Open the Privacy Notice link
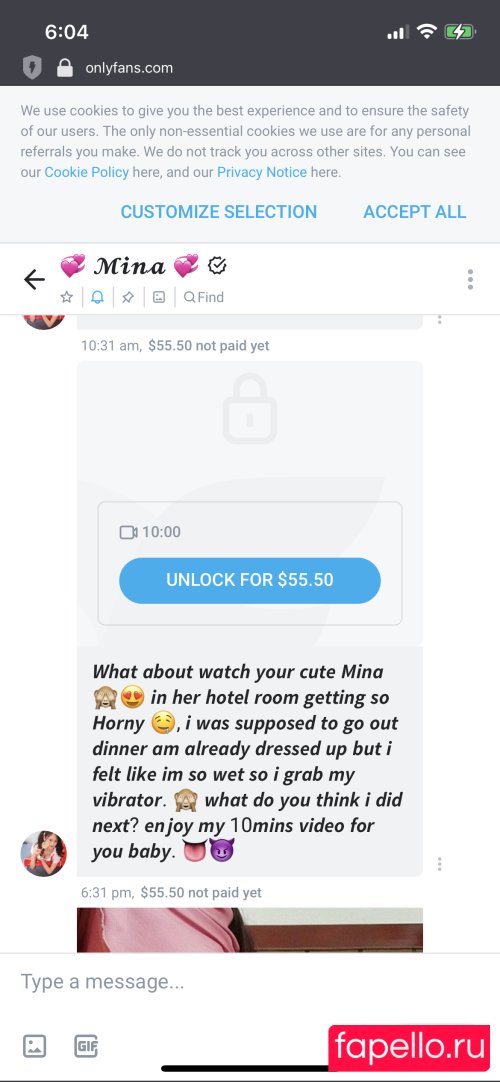 click(262, 172)
